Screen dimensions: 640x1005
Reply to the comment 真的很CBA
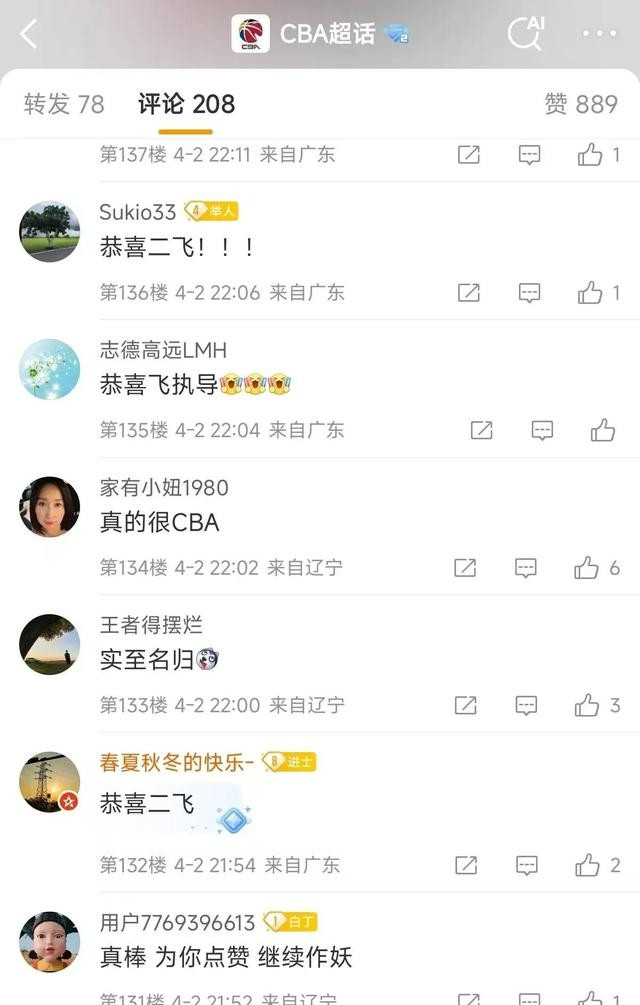(x=526, y=567)
